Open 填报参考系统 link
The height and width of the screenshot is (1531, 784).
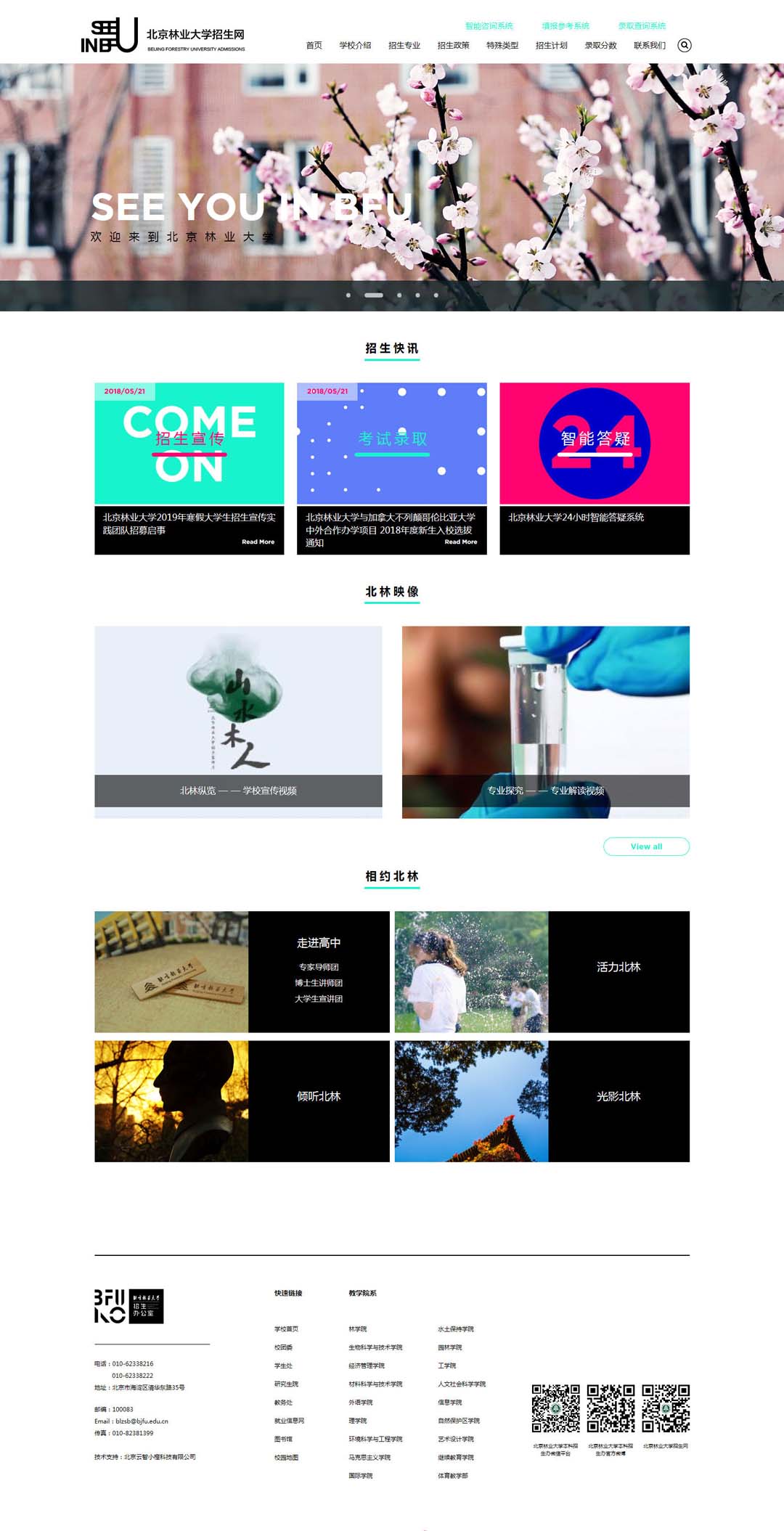click(565, 26)
